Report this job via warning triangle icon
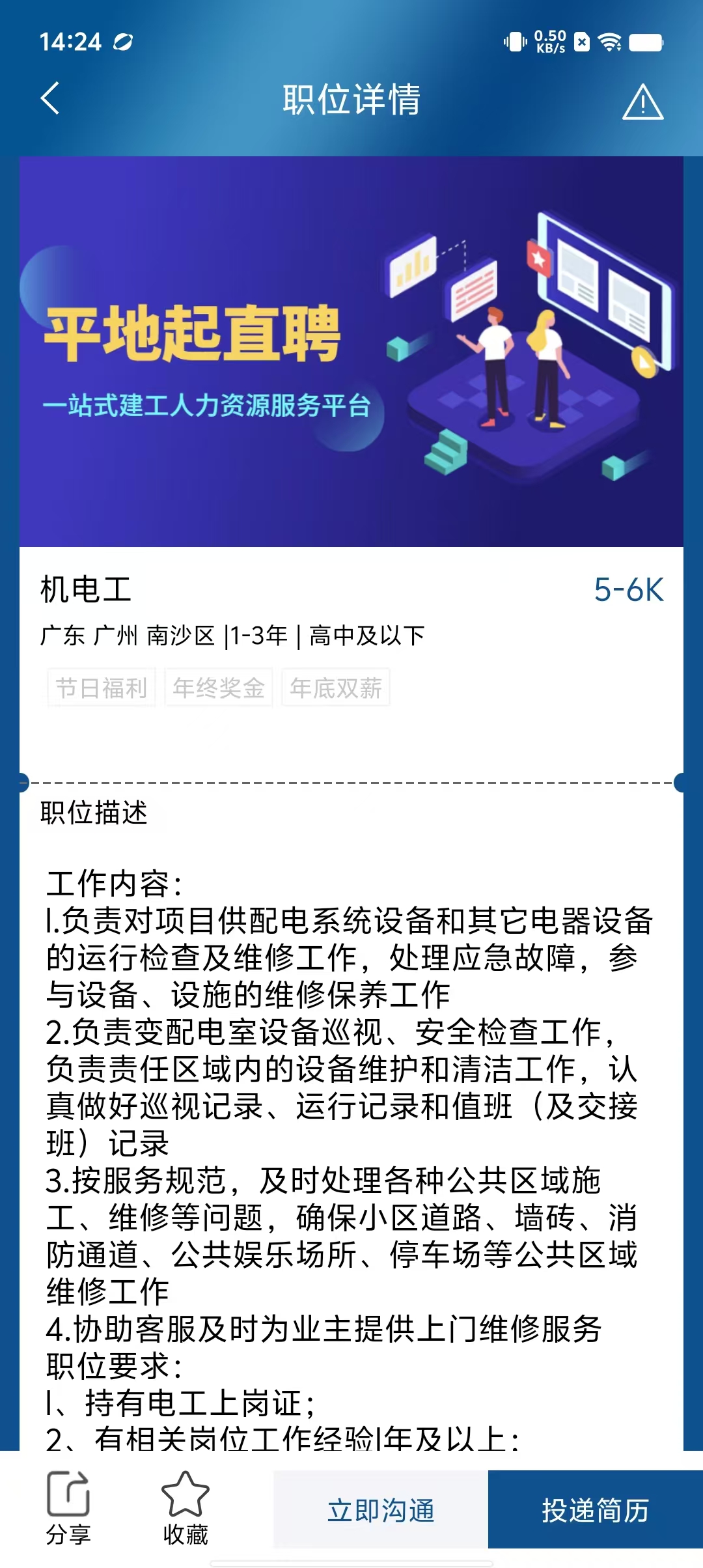This screenshot has height=1568, width=703. 642,102
